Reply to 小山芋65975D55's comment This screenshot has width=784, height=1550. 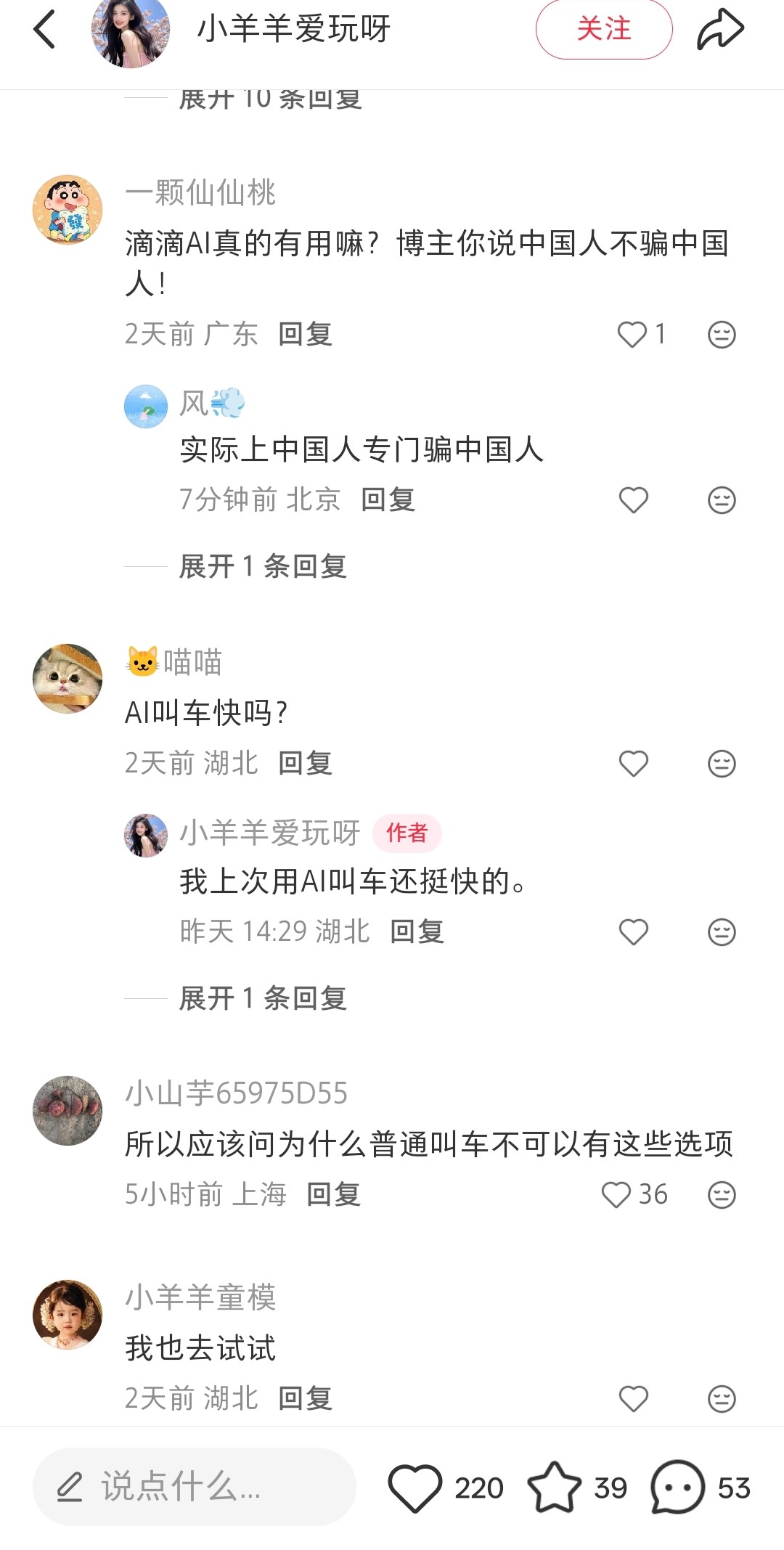[333, 1195]
